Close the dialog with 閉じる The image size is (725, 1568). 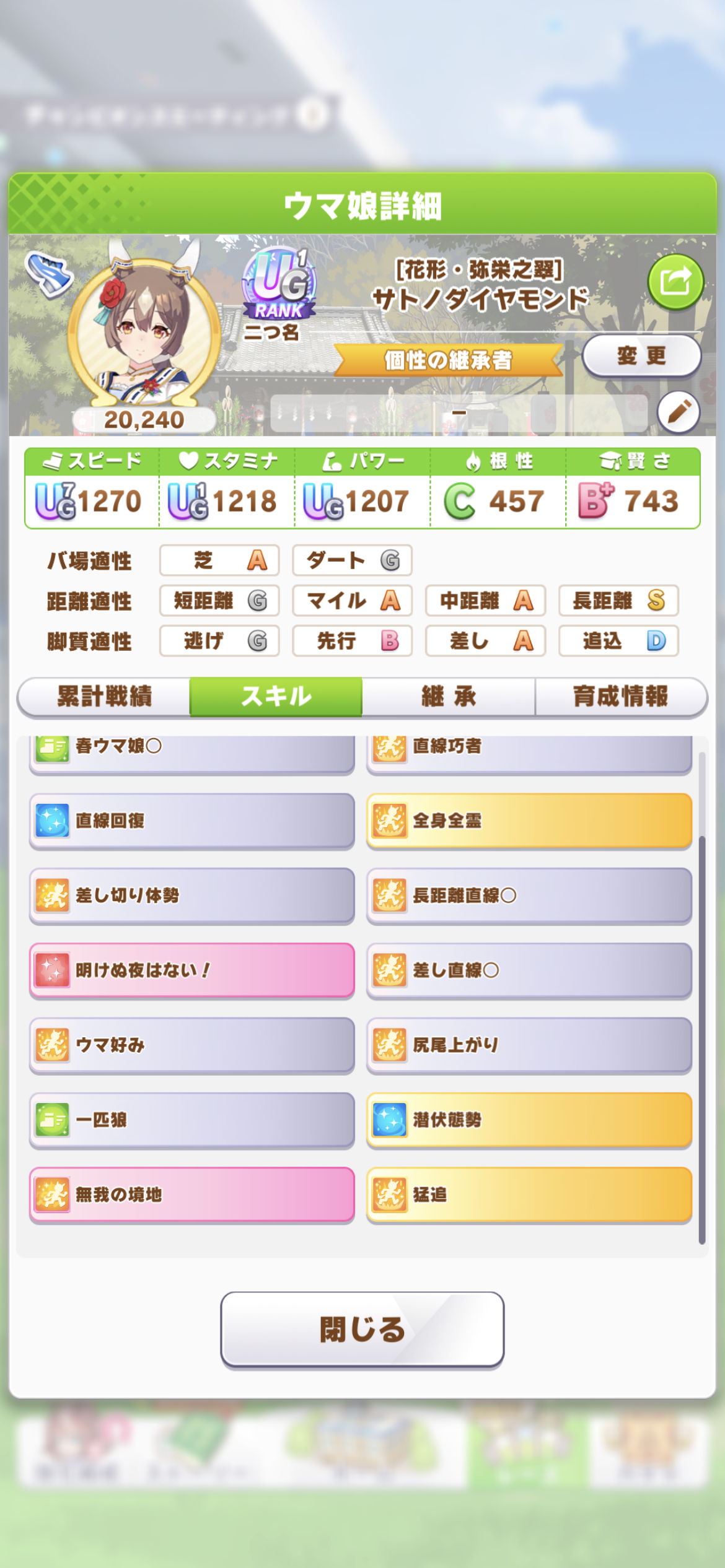(x=362, y=1328)
